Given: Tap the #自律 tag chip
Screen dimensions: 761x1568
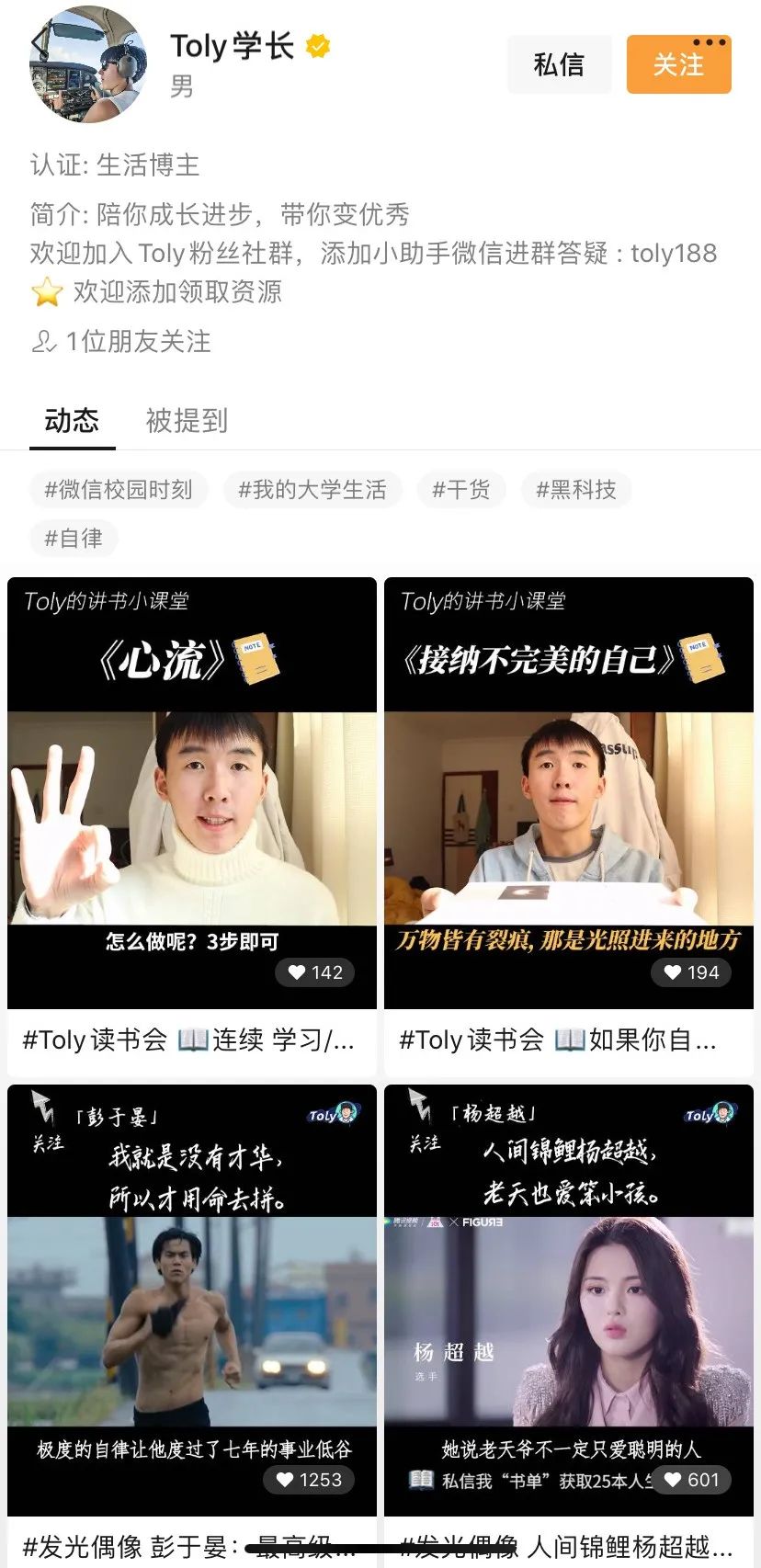Looking at the screenshot, I should click(x=74, y=539).
